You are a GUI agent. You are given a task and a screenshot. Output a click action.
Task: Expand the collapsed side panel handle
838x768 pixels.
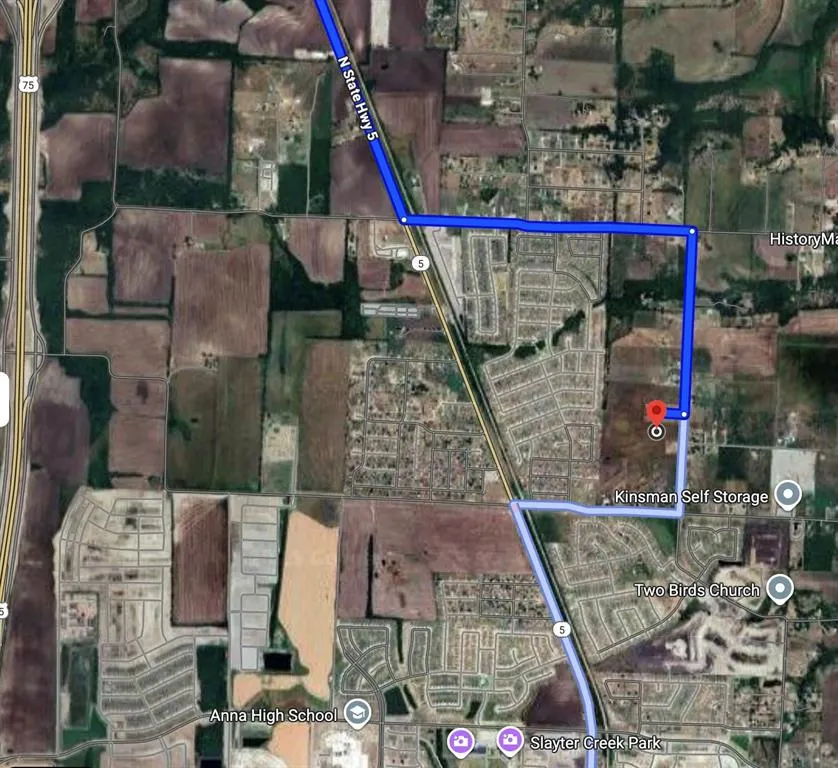[3, 399]
